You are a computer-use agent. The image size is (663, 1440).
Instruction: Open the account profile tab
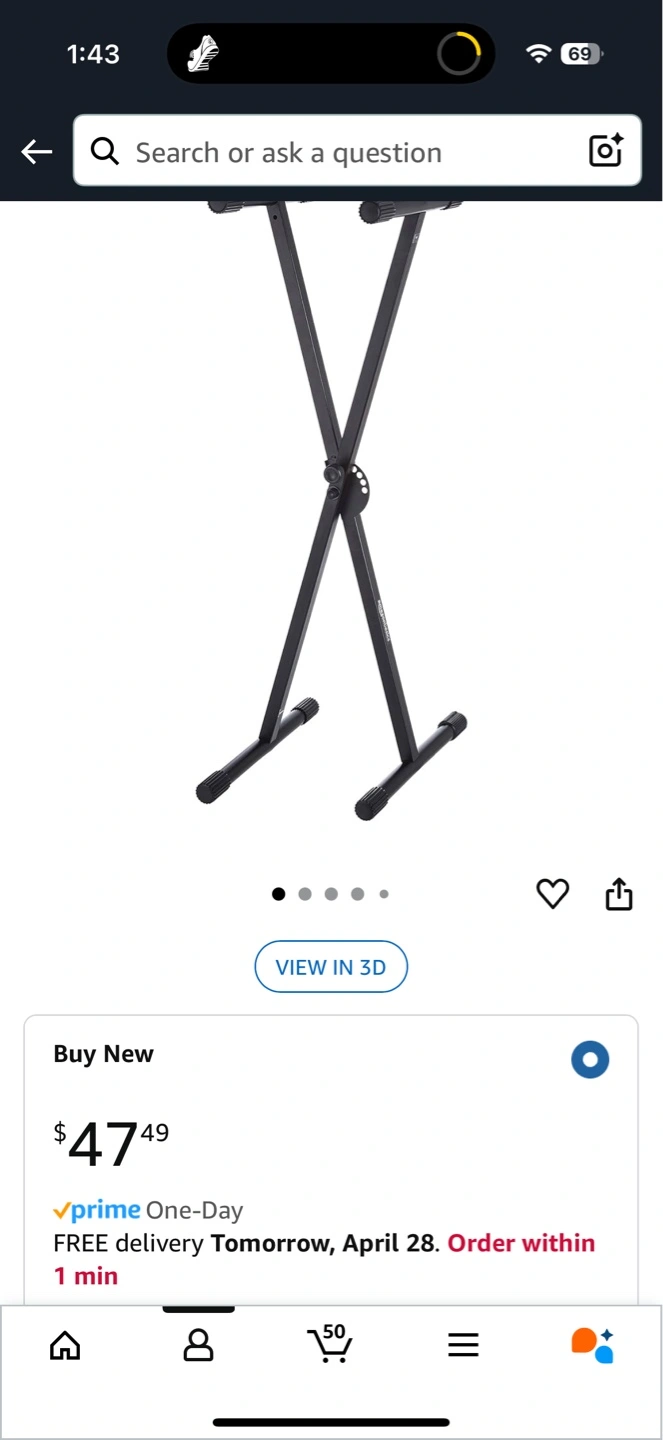[199, 1345]
